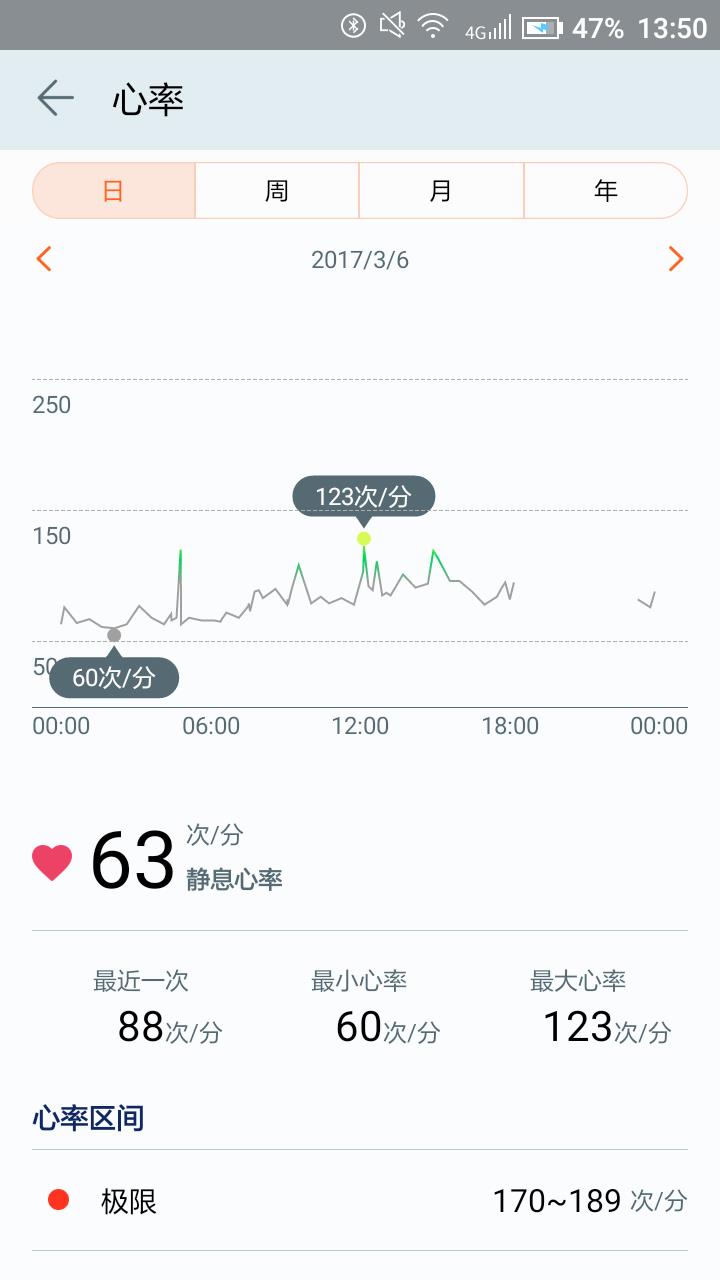Tap the yellow dot on the heart rate chart
Screen dimensions: 720x1280
point(363,538)
